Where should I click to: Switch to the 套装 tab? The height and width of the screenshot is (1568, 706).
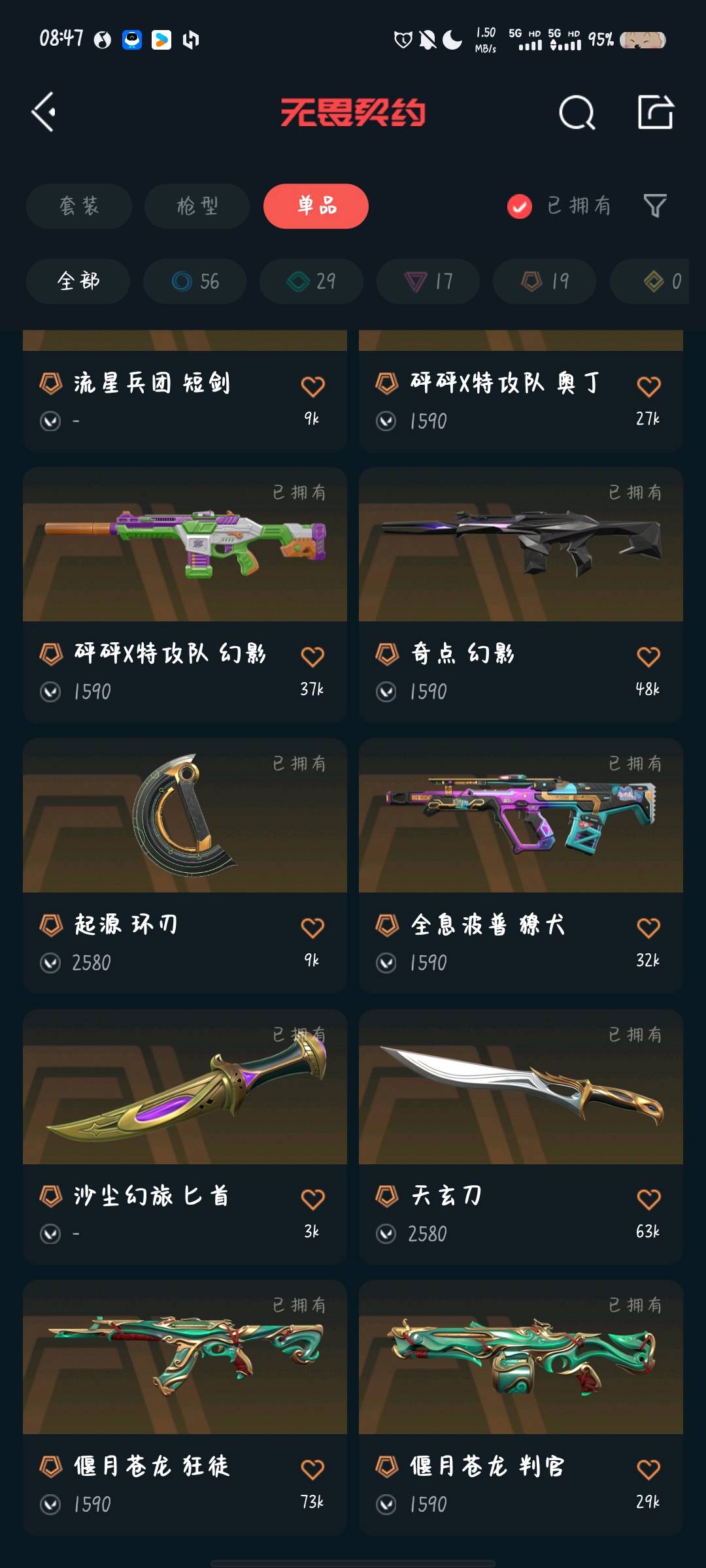tap(79, 206)
